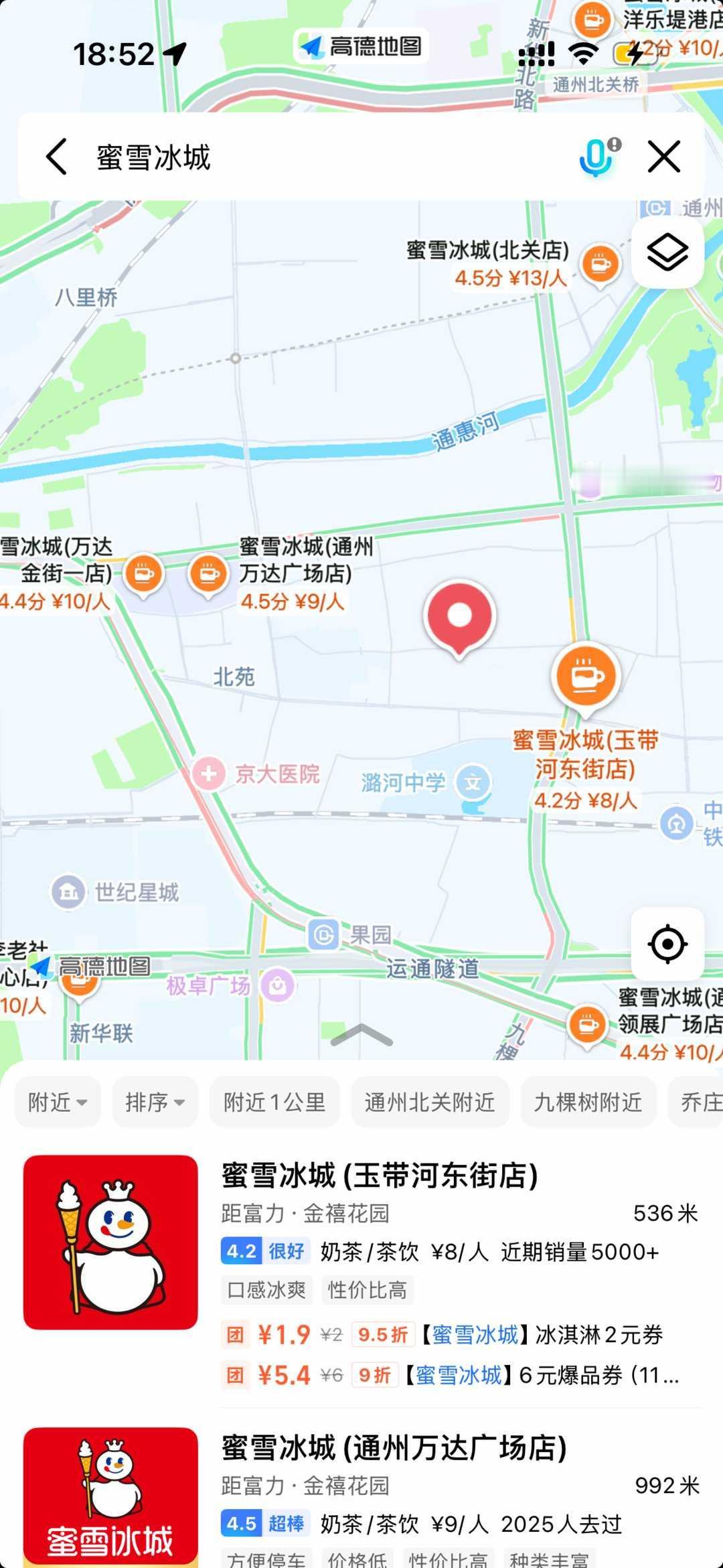Open the 附近 filter dropdown
Screen dimensions: 723x1568
(57, 1101)
